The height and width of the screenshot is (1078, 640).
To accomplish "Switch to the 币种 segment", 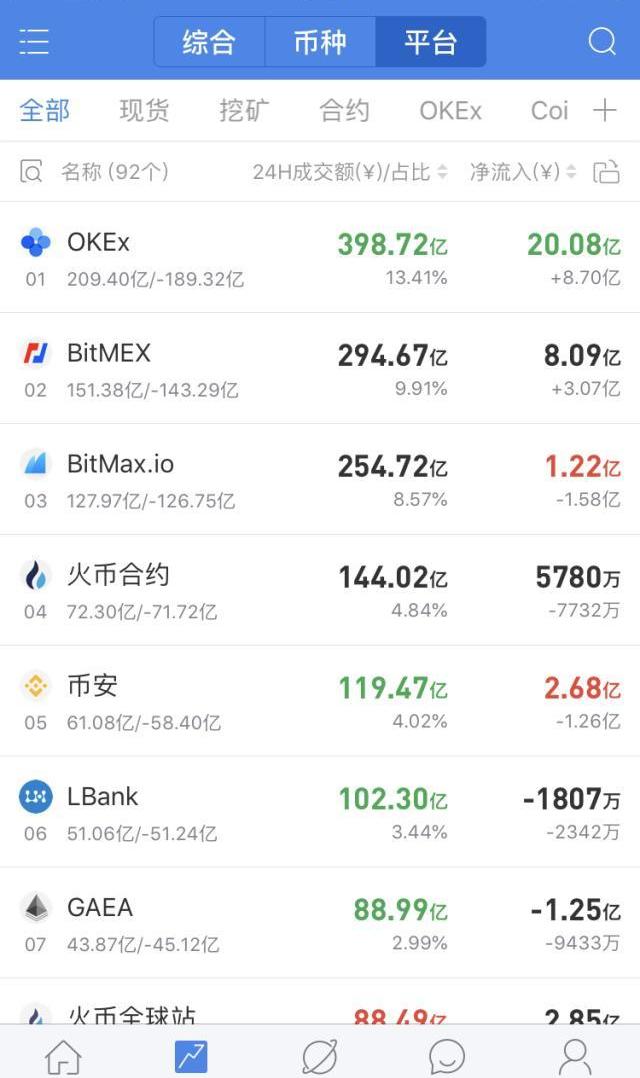I will click(x=320, y=43).
